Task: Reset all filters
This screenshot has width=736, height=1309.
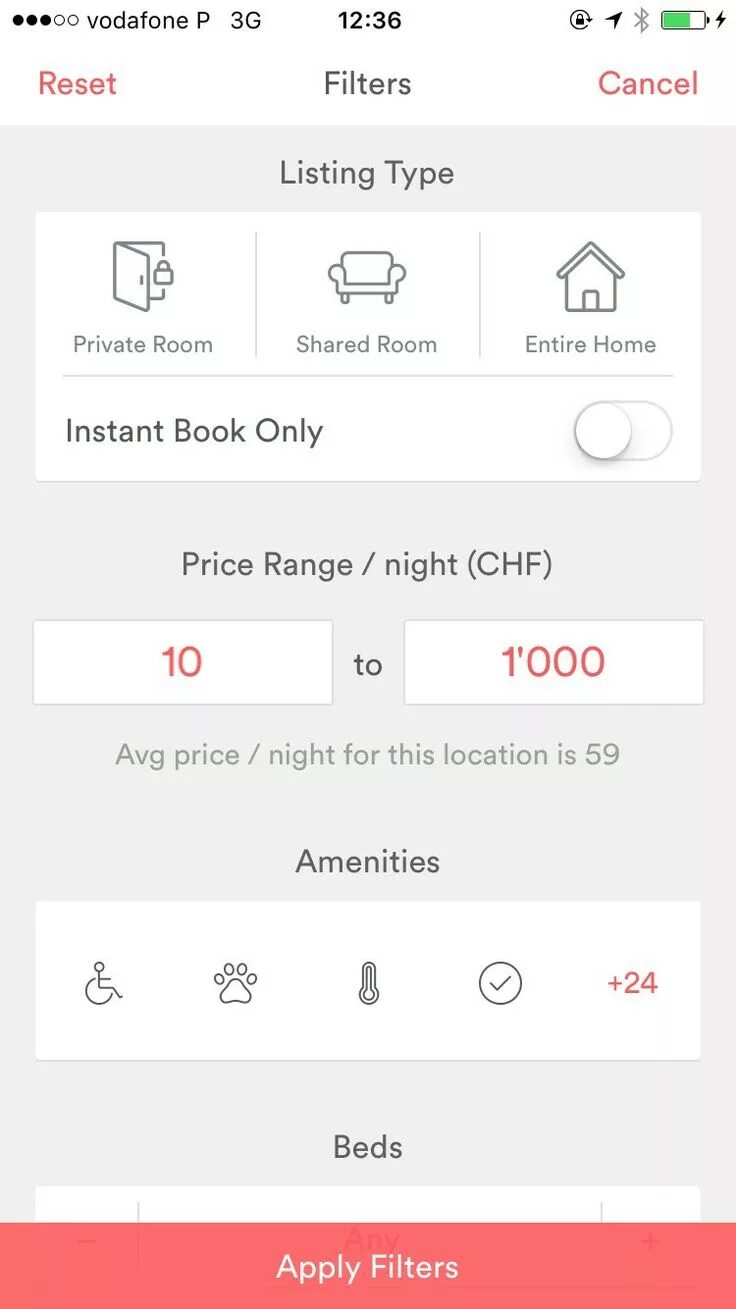Action: (x=77, y=83)
